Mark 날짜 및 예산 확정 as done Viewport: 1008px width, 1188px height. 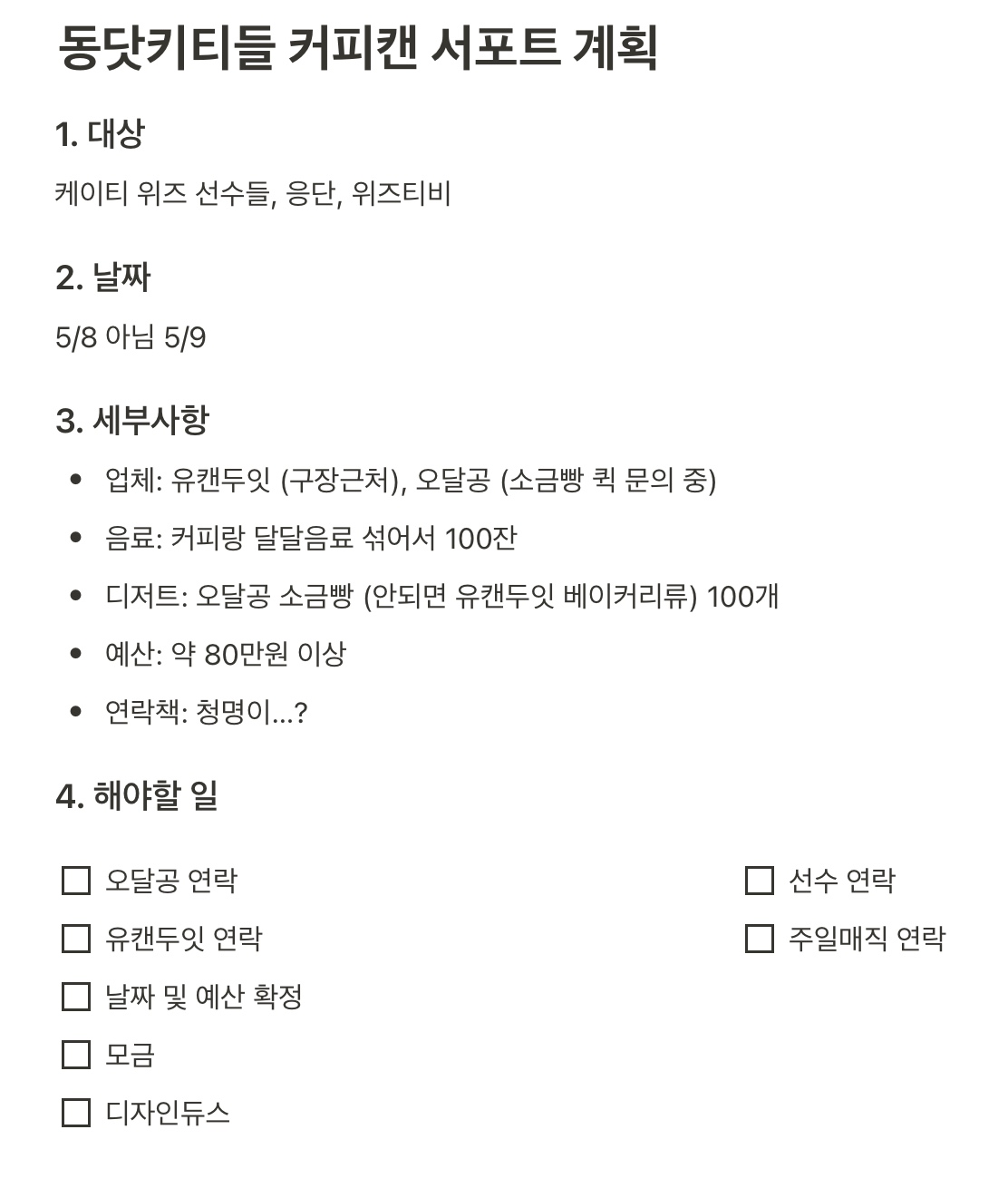pyautogui.click(x=76, y=997)
